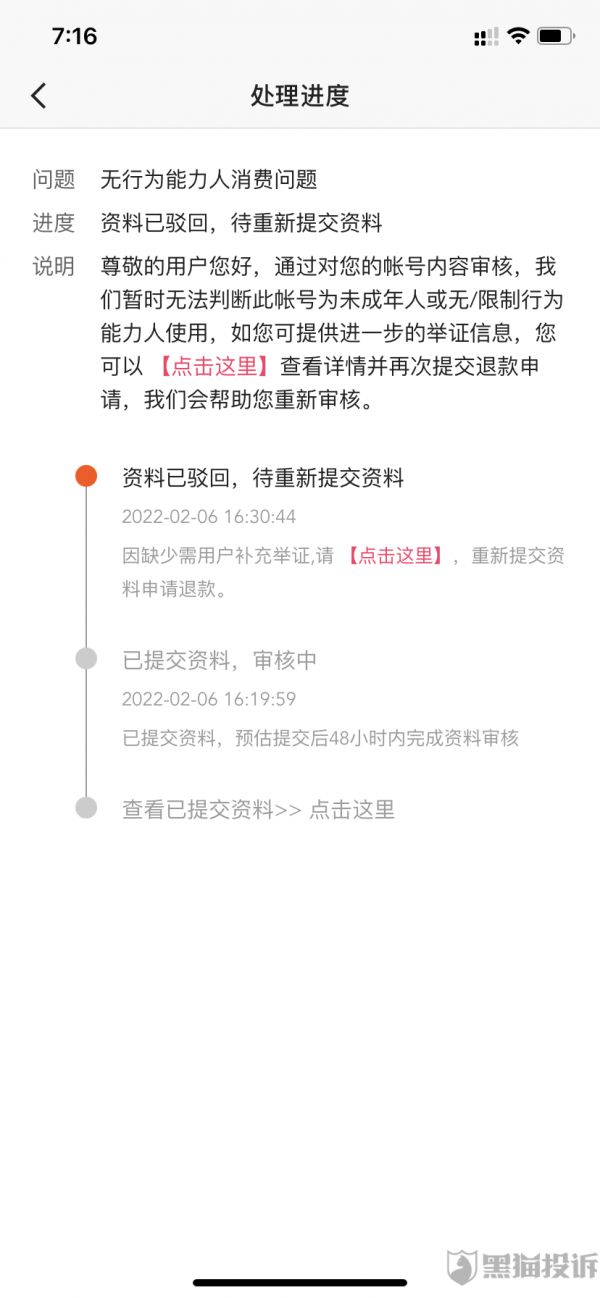The width and height of the screenshot is (600, 1298).
Task: Open 查看已提交资料>> 点击这里
Action: (x=258, y=809)
